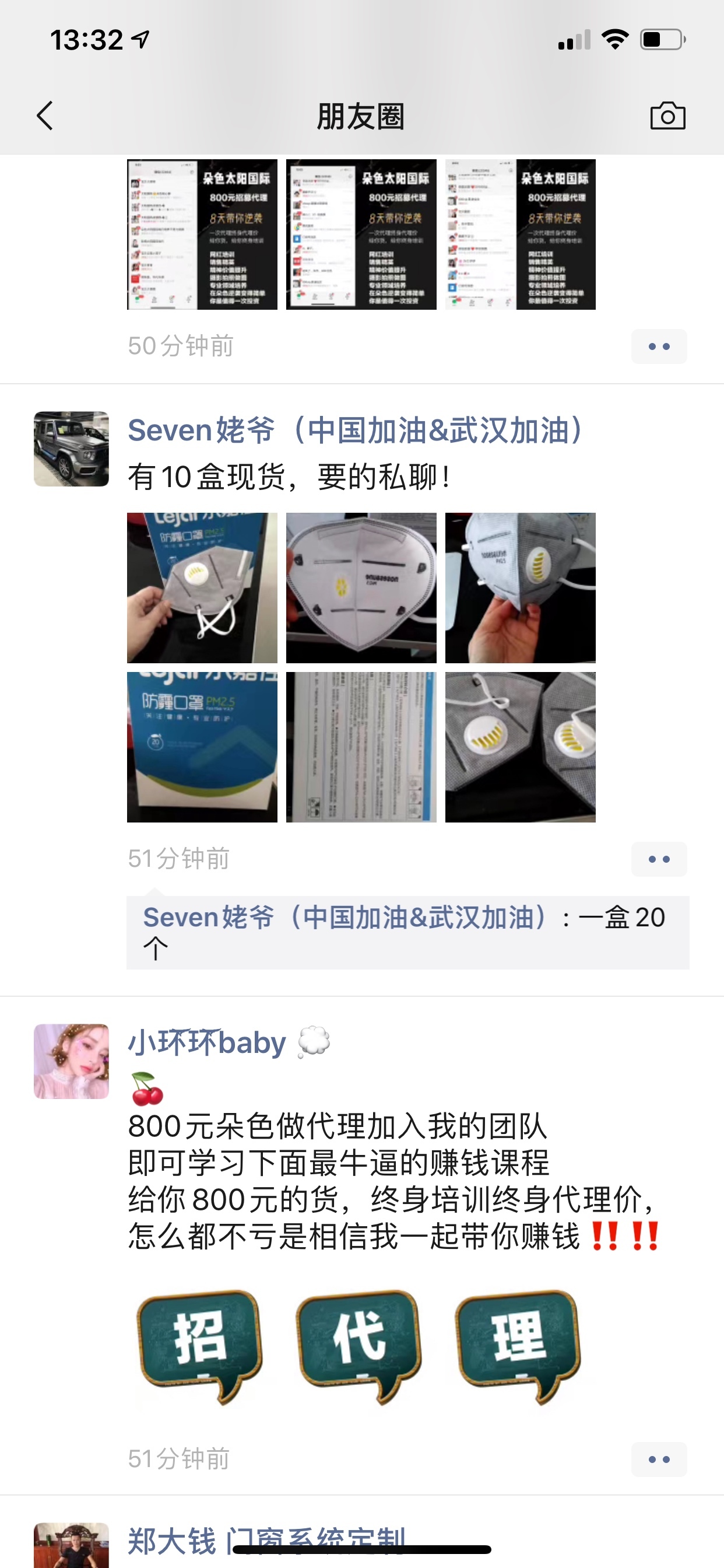Screen dimensions: 724x1568
Task: Open the more options under Seven姥爷's post
Action: click(659, 859)
